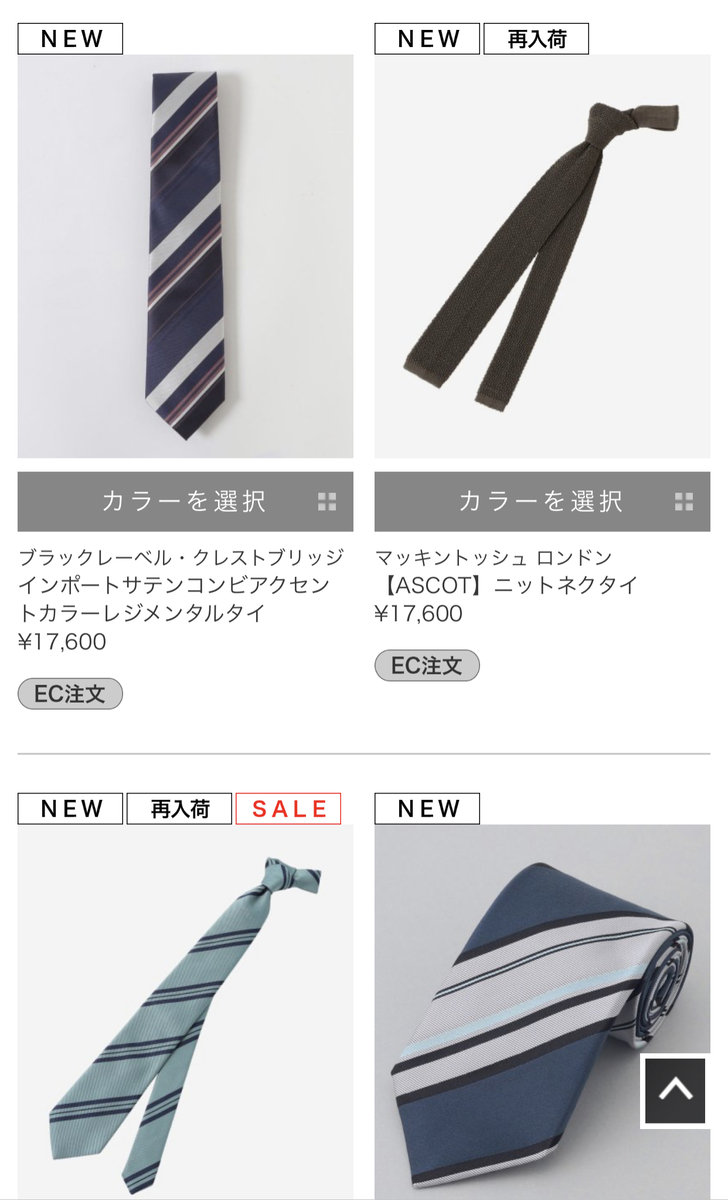Viewport: 728px width, 1200px height.
Task: Open マッキントッシュ ロンドン ニットネクタイ title link
Action: pos(506,571)
